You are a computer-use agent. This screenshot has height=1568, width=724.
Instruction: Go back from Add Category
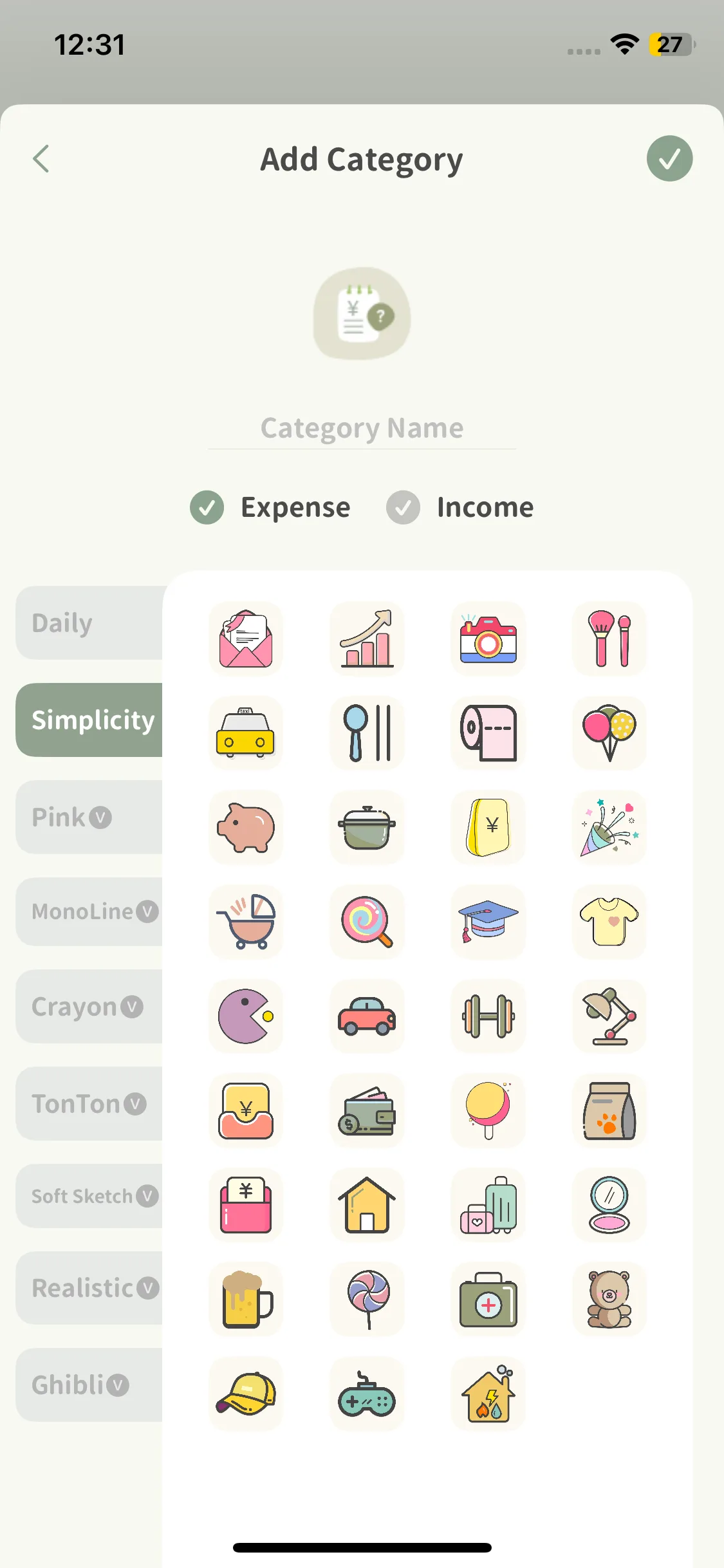[41, 159]
